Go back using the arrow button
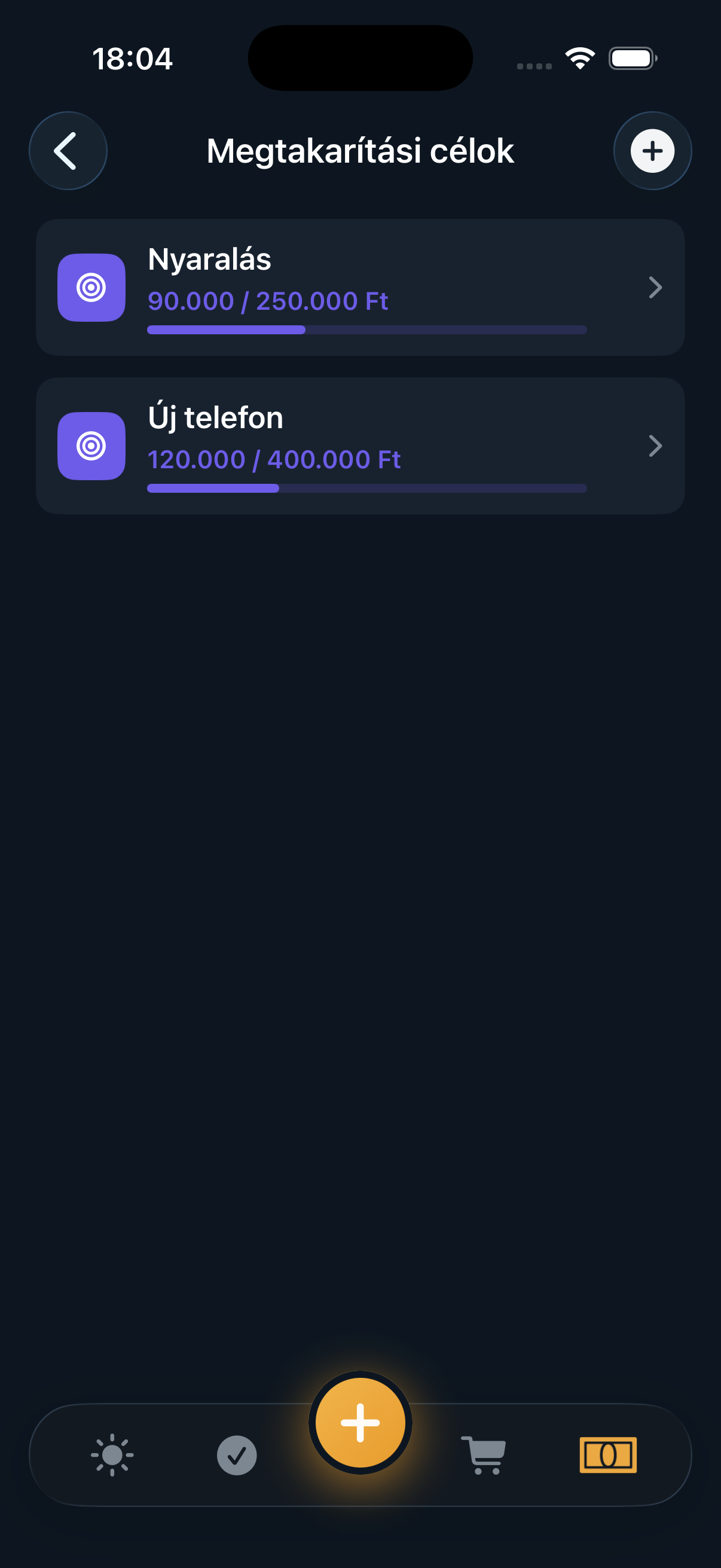721x1568 pixels. (x=68, y=150)
